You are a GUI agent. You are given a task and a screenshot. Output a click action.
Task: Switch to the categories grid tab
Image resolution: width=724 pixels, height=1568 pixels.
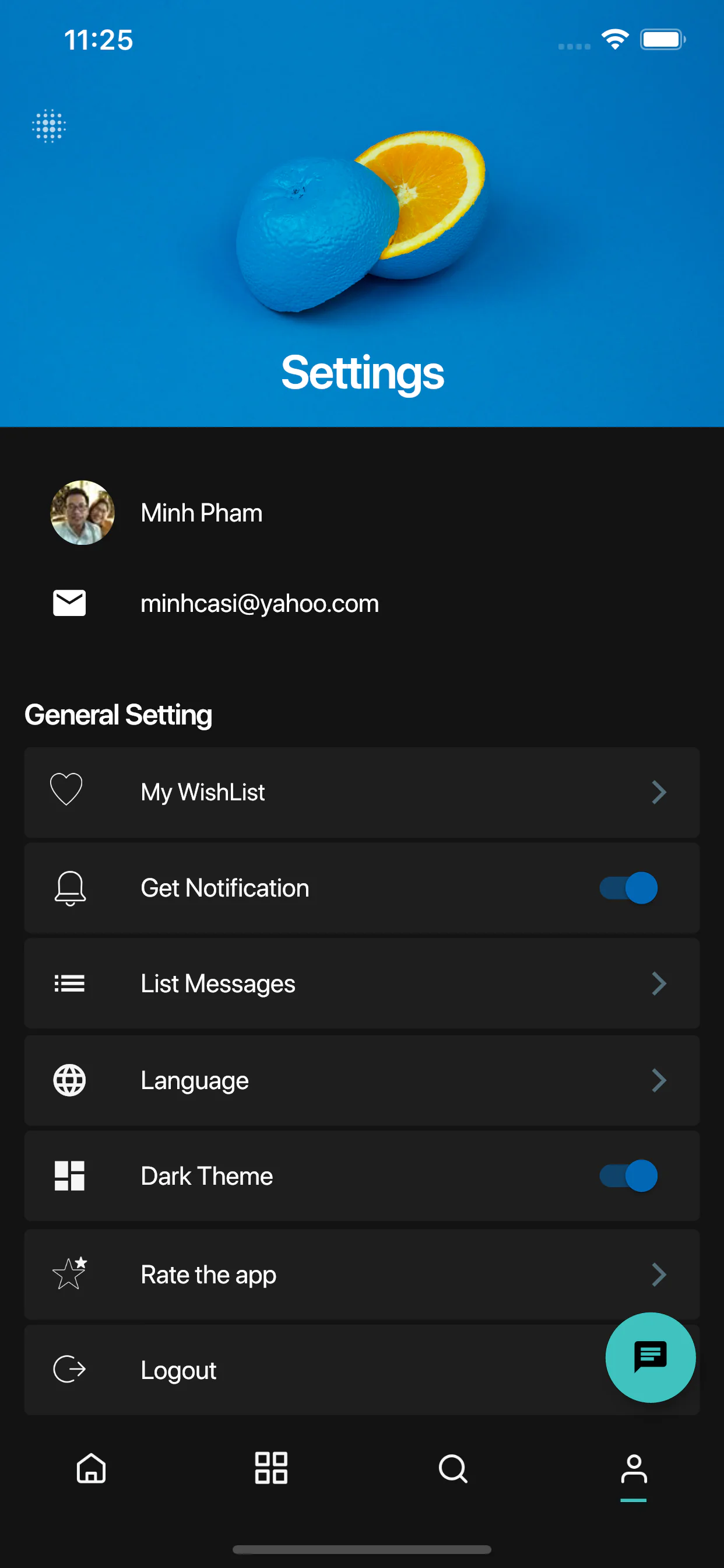tap(271, 1468)
